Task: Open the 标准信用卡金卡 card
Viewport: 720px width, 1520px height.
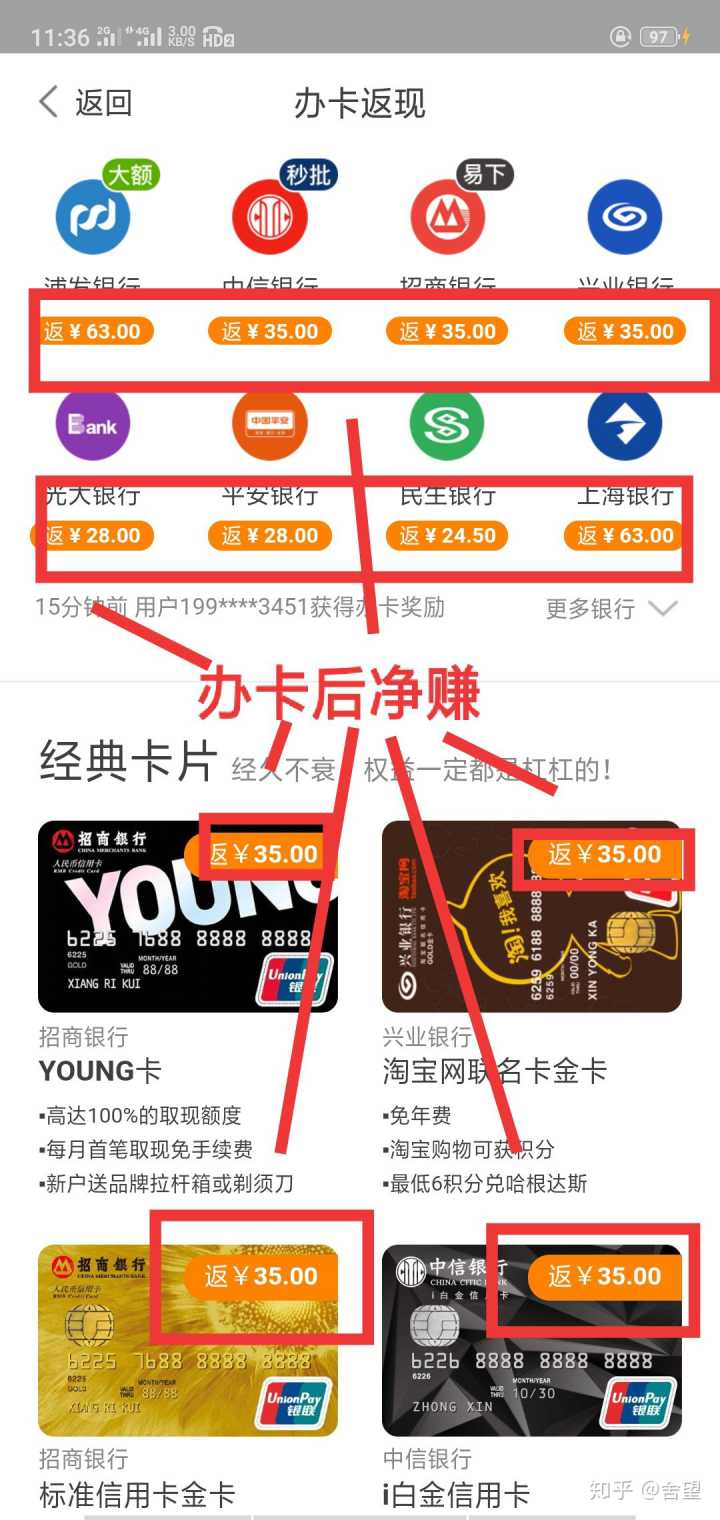Action: pos(188,1340)
